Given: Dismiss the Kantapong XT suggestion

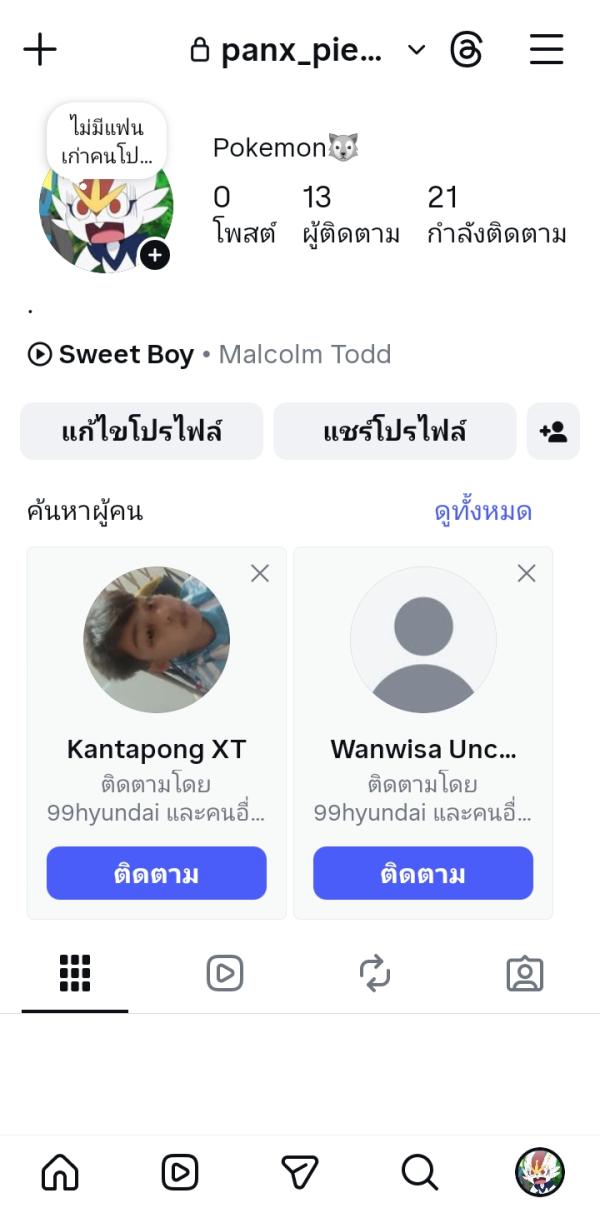Looking at the screenshot, I should point(260,573).
